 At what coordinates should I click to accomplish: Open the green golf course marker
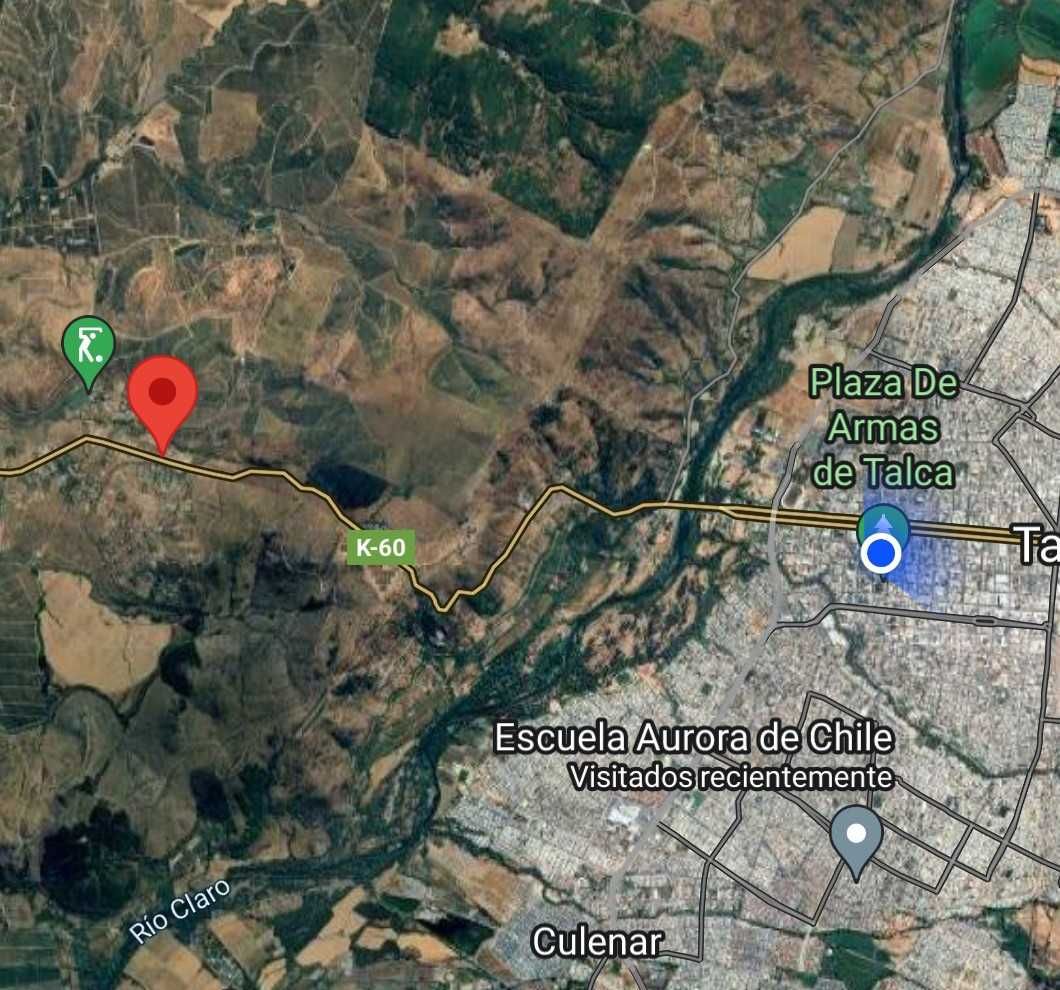coord(88,347)
